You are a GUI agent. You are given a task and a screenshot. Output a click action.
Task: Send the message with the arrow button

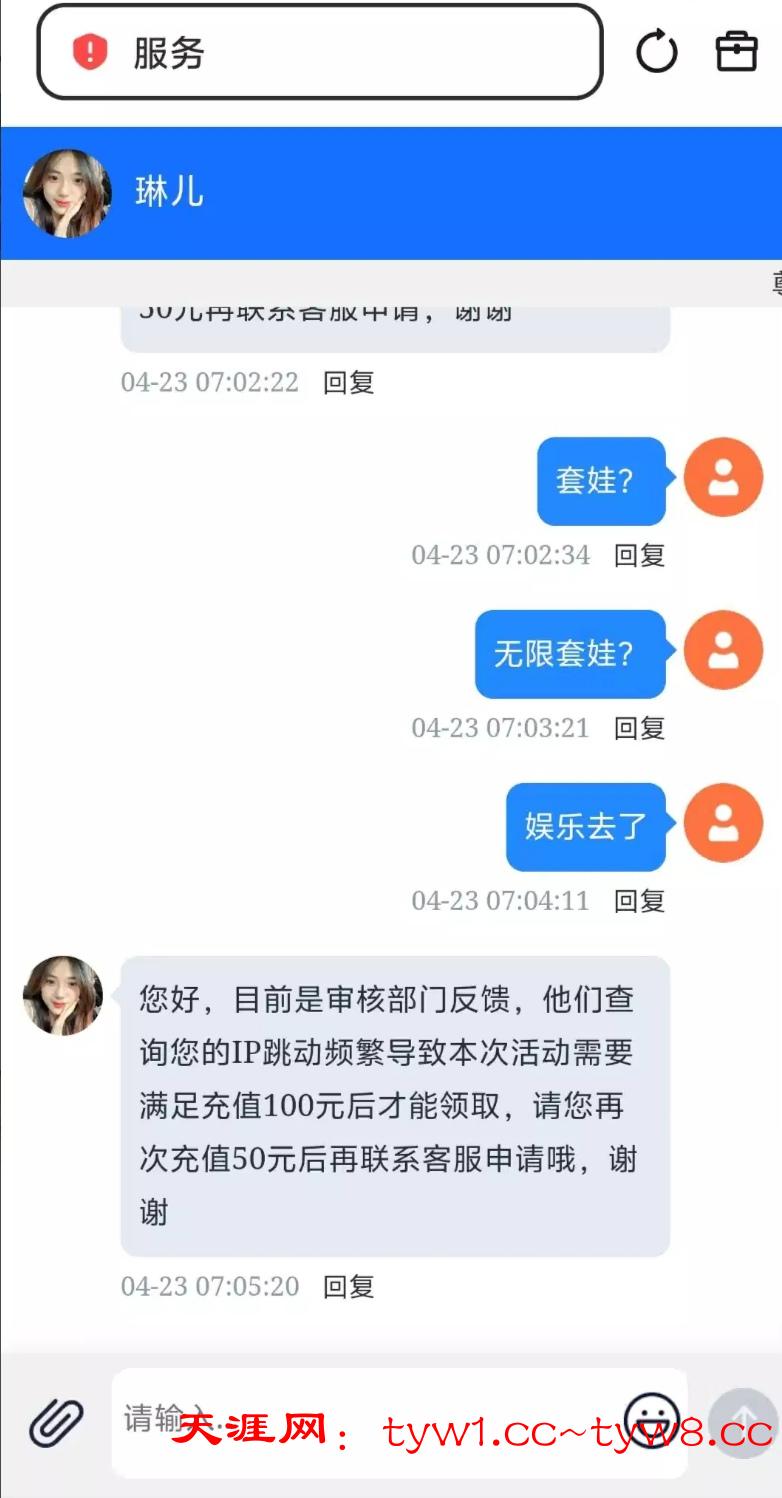[743, 1421]
